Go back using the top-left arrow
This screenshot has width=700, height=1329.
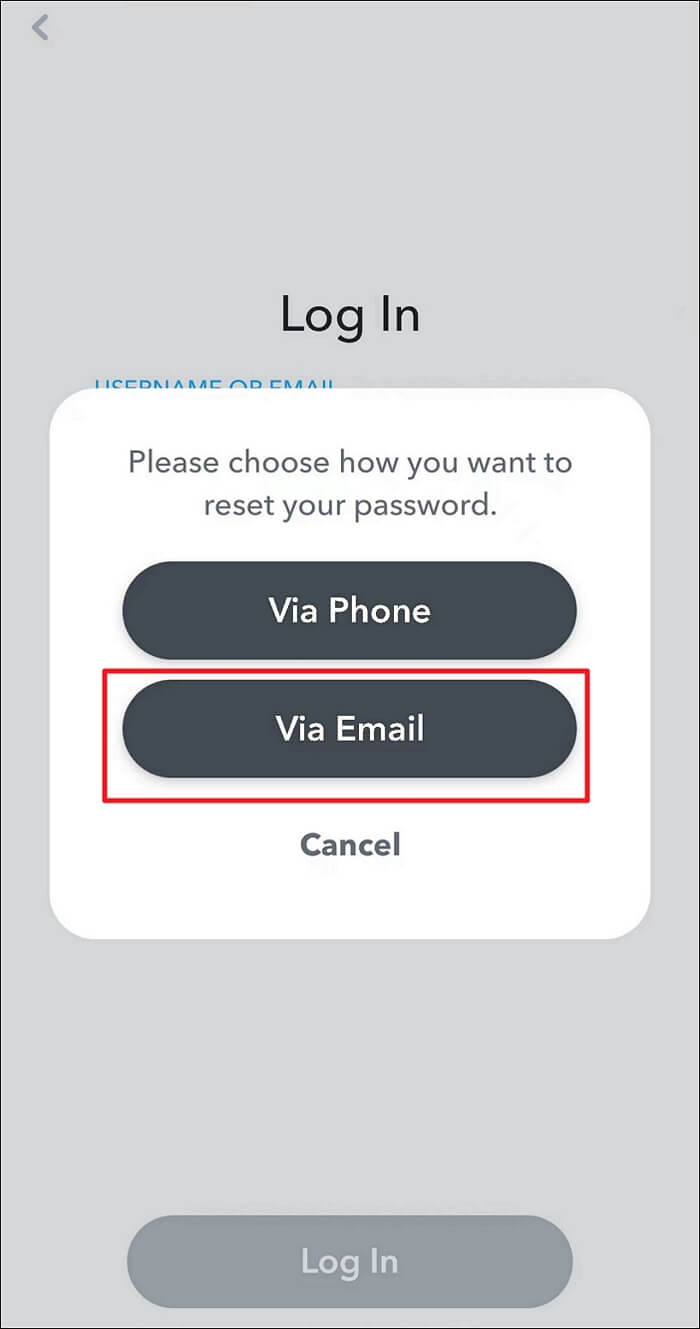40,28
